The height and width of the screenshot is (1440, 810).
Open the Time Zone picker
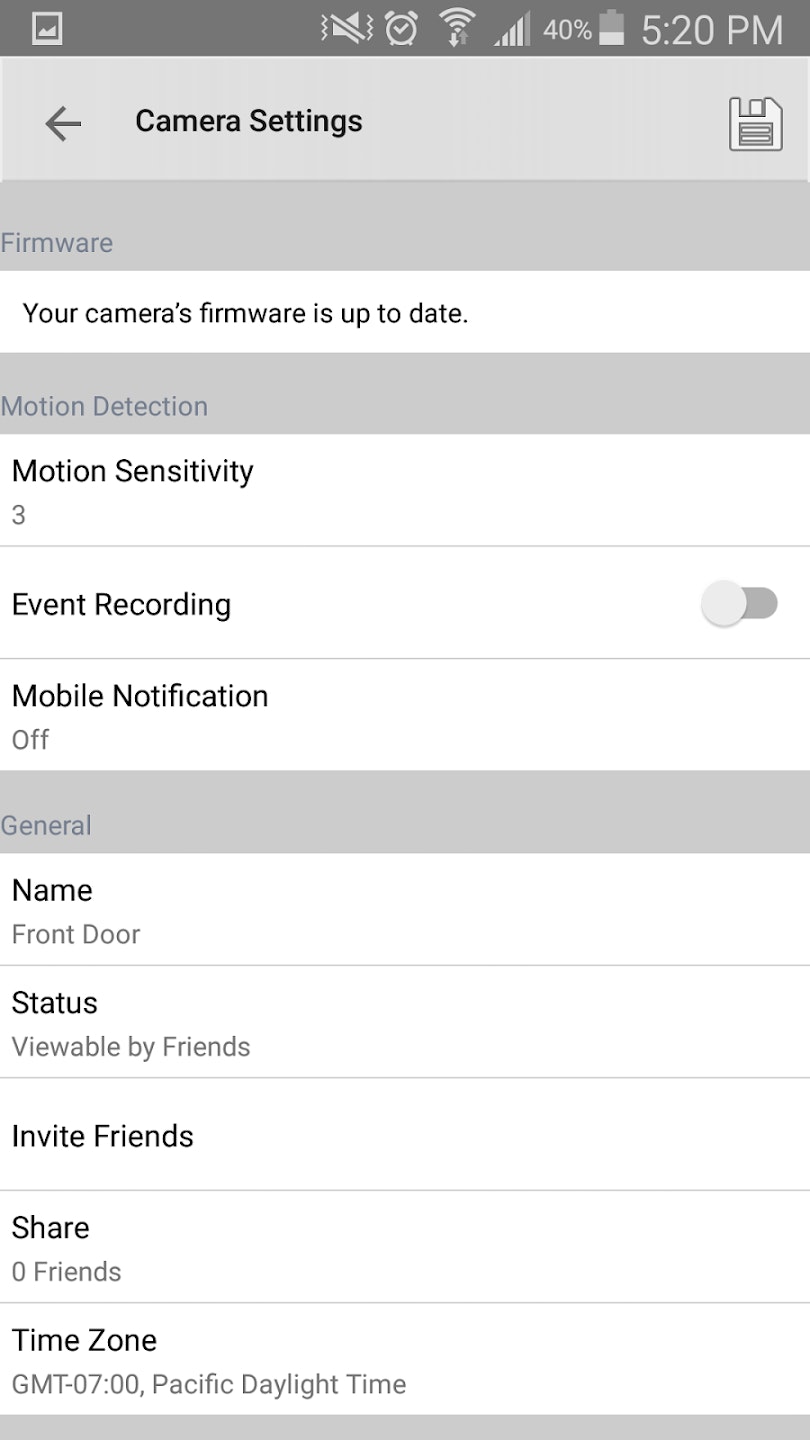[405, 1360]
